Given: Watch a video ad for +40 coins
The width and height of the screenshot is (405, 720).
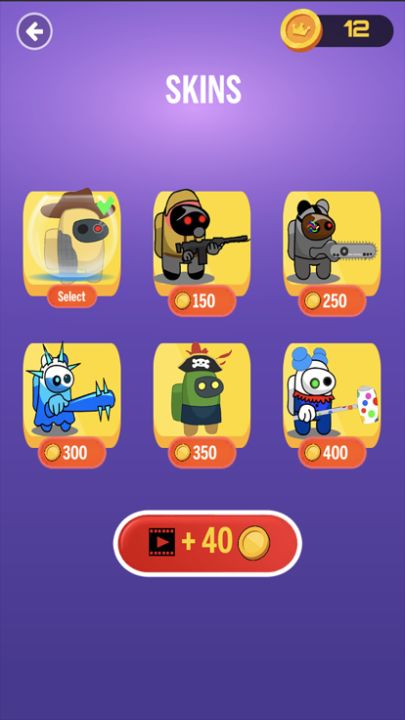Looking at the screenshot, I should click(208, 543).
